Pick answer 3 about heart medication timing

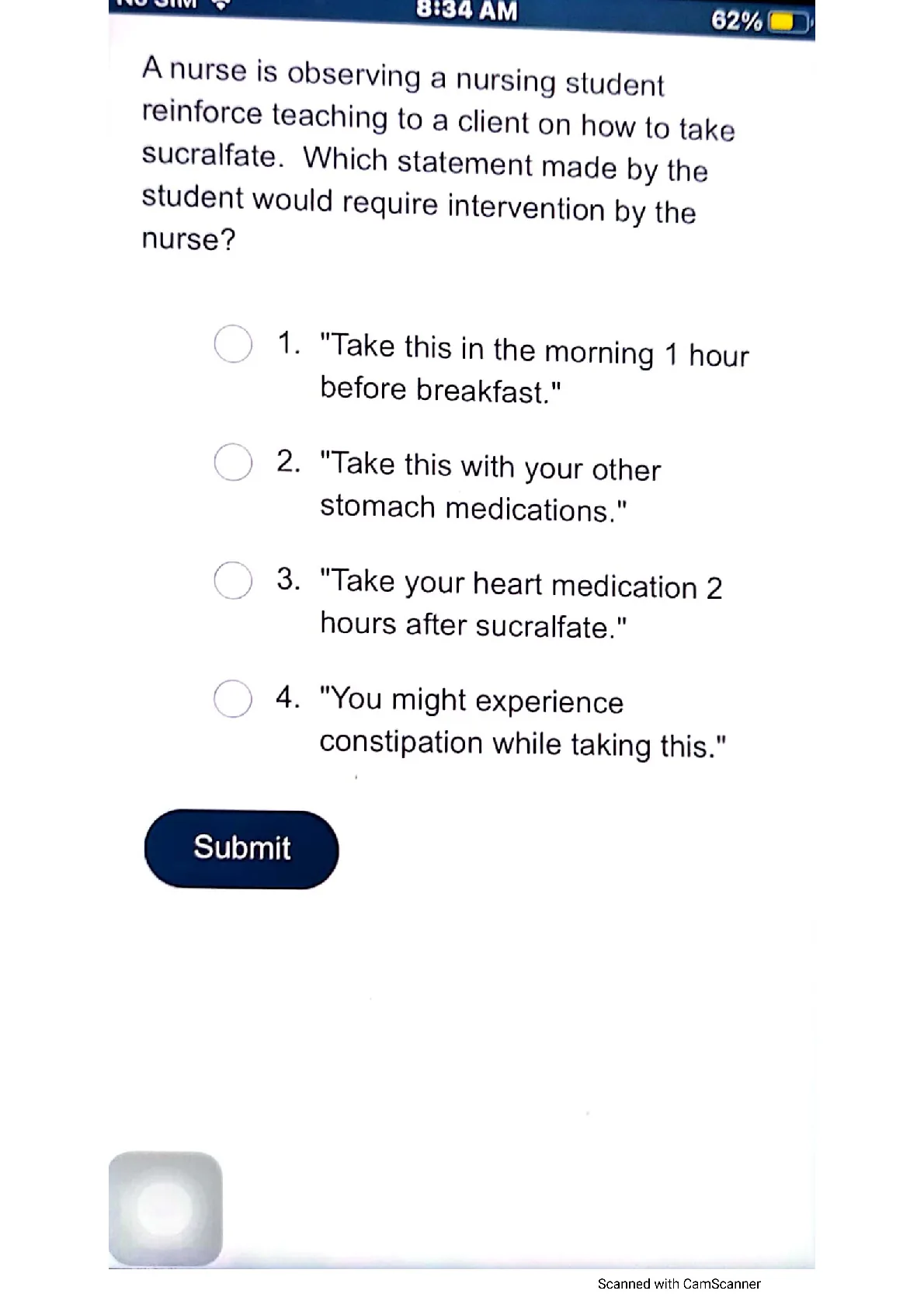233,580
